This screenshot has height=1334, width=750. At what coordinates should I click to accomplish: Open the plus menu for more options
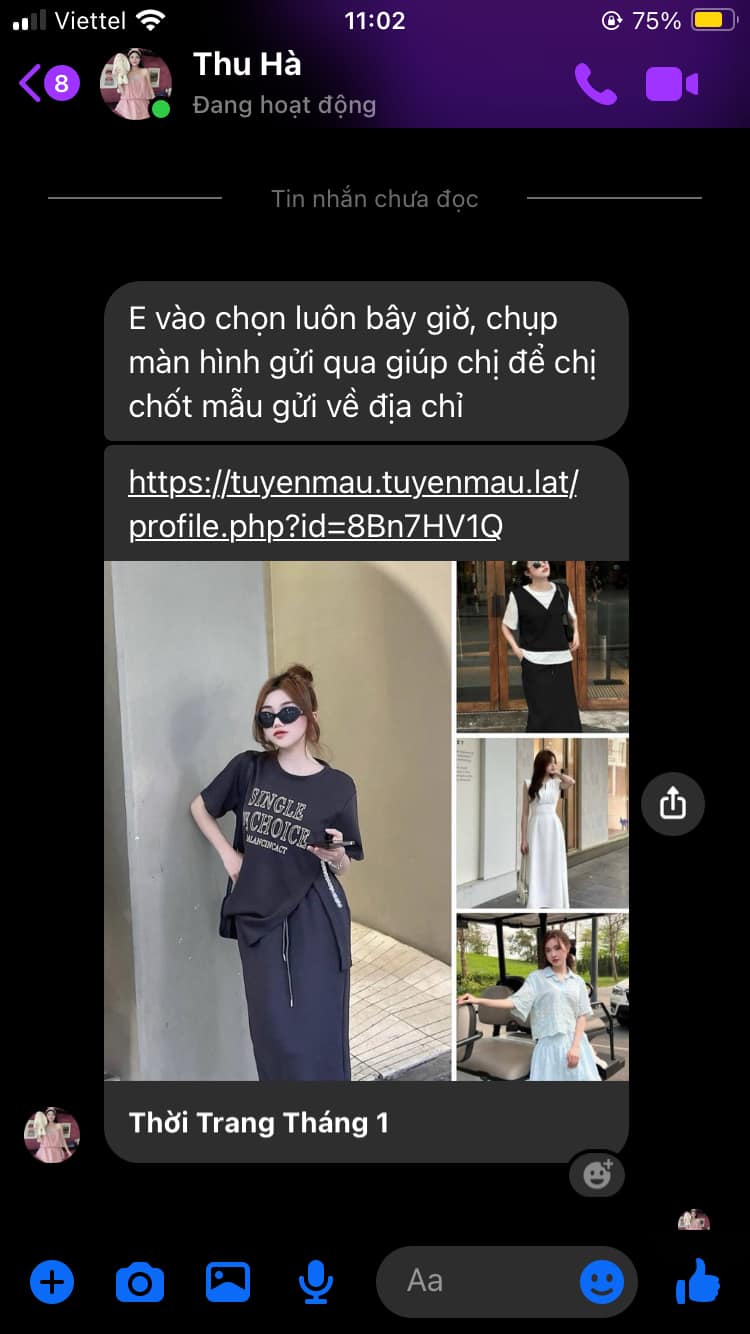click(52, 1281)
